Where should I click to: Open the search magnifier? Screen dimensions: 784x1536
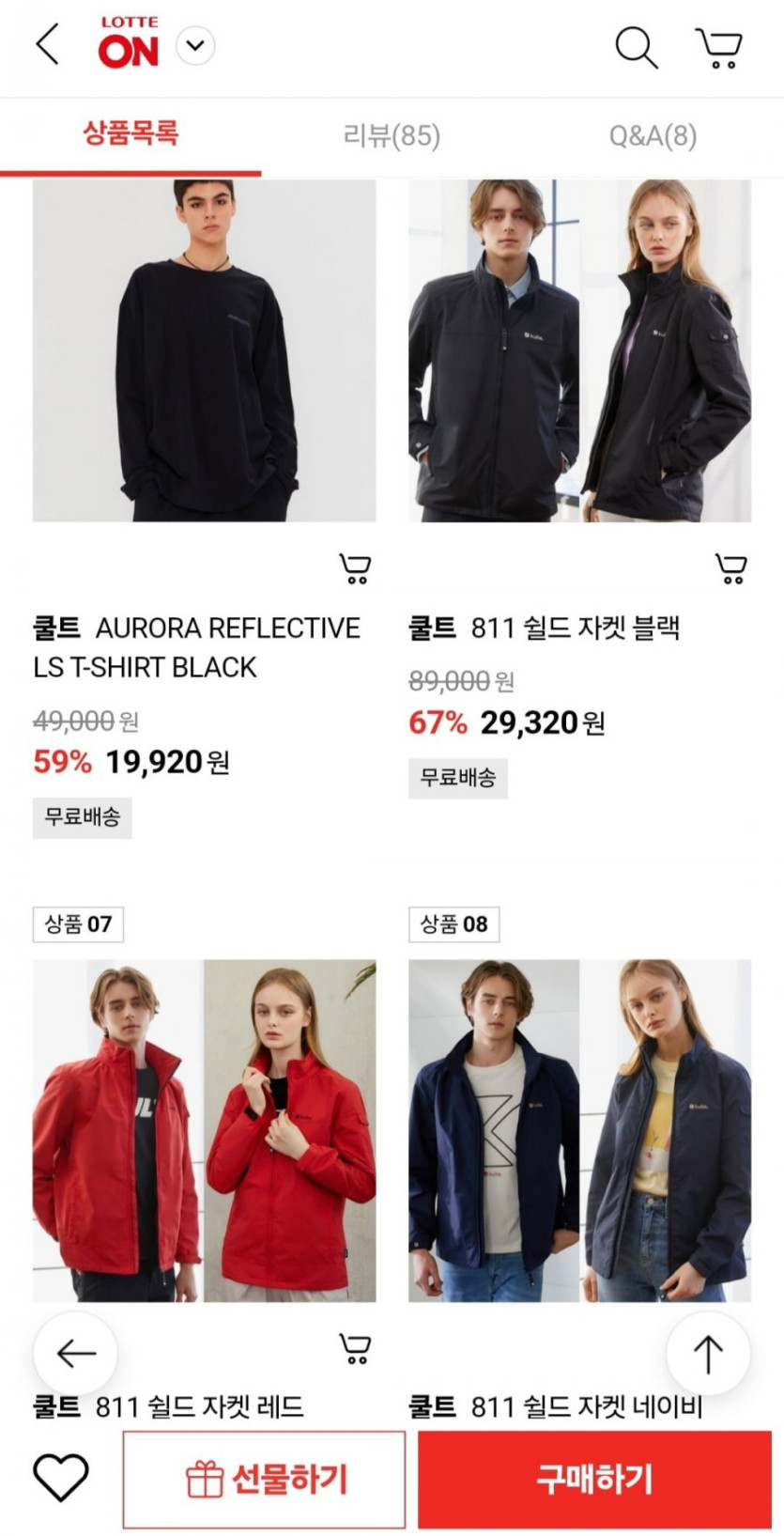[x=636, y=46]
